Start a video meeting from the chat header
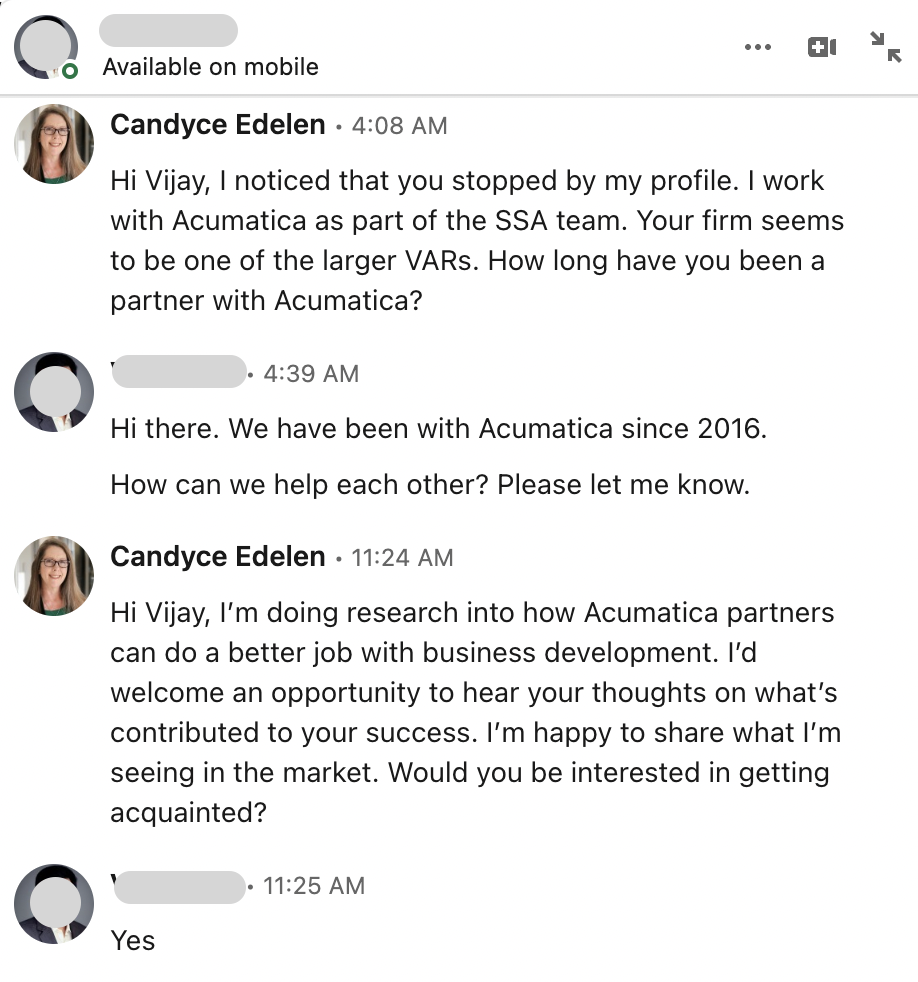Screen dimensions: 918x982 822,47
